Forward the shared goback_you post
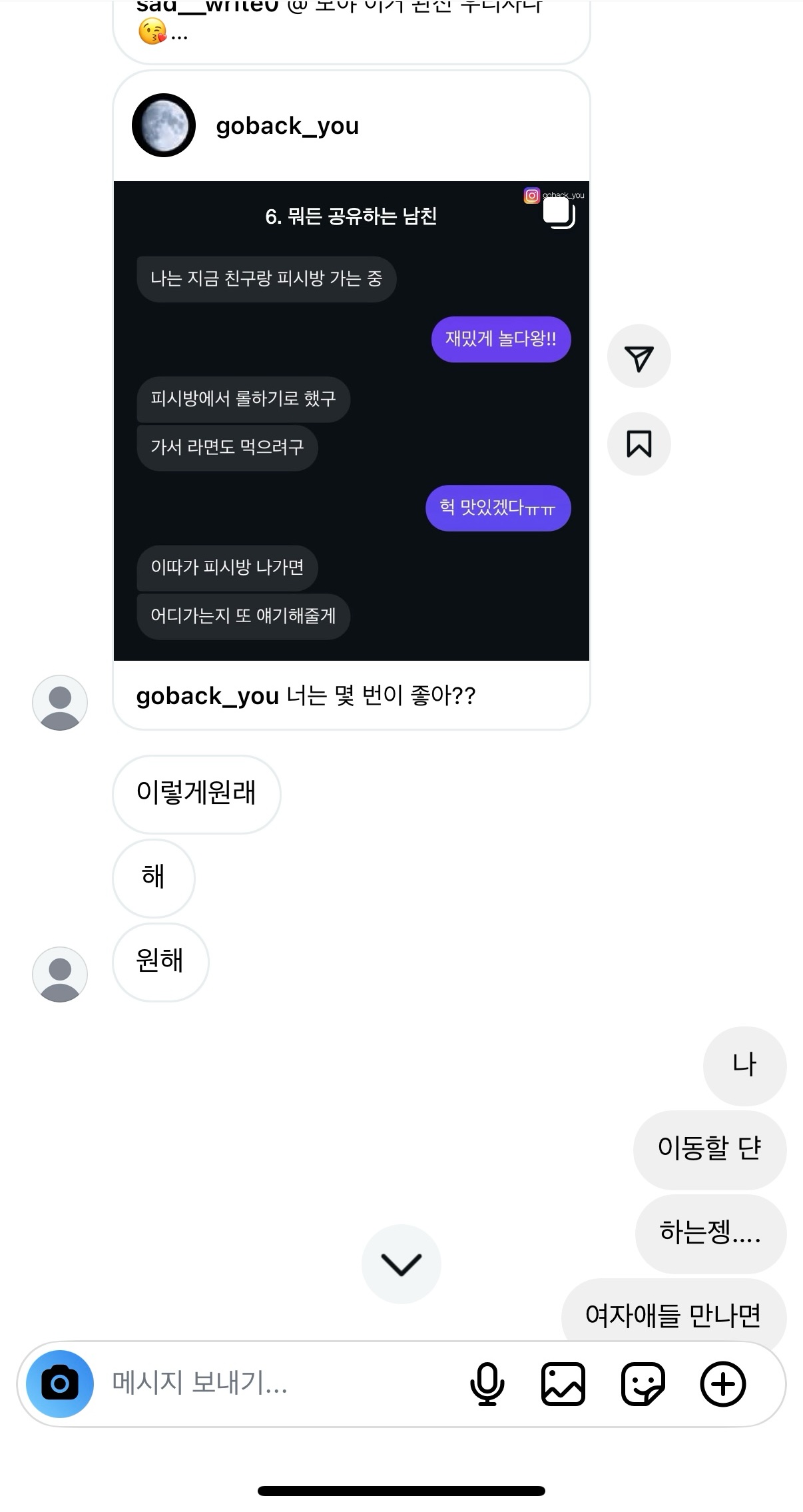The height and width of the screenshot is (1512, 803). pyautogui.click(x=639, y=356)
